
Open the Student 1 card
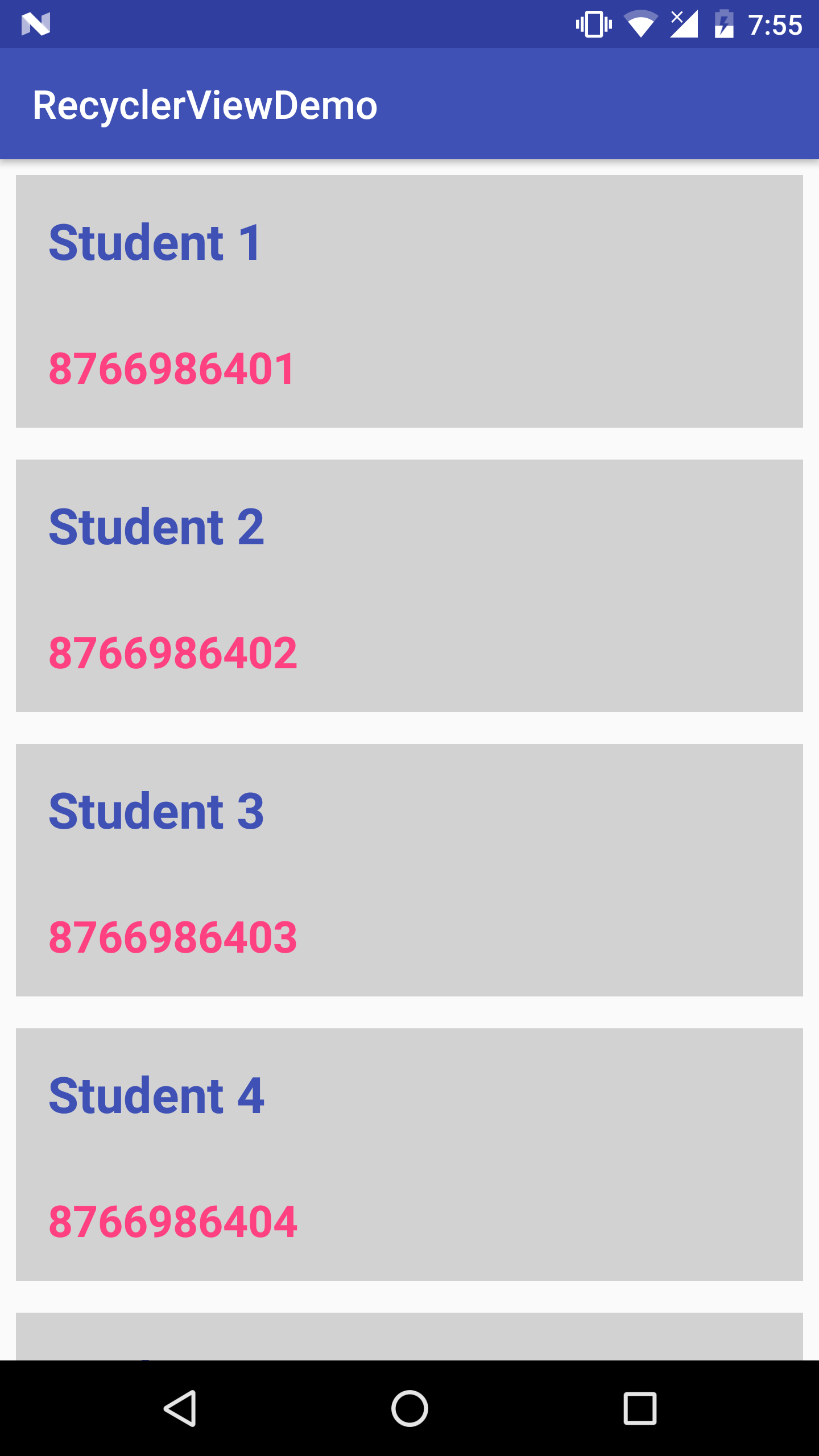tap(409, 301)
